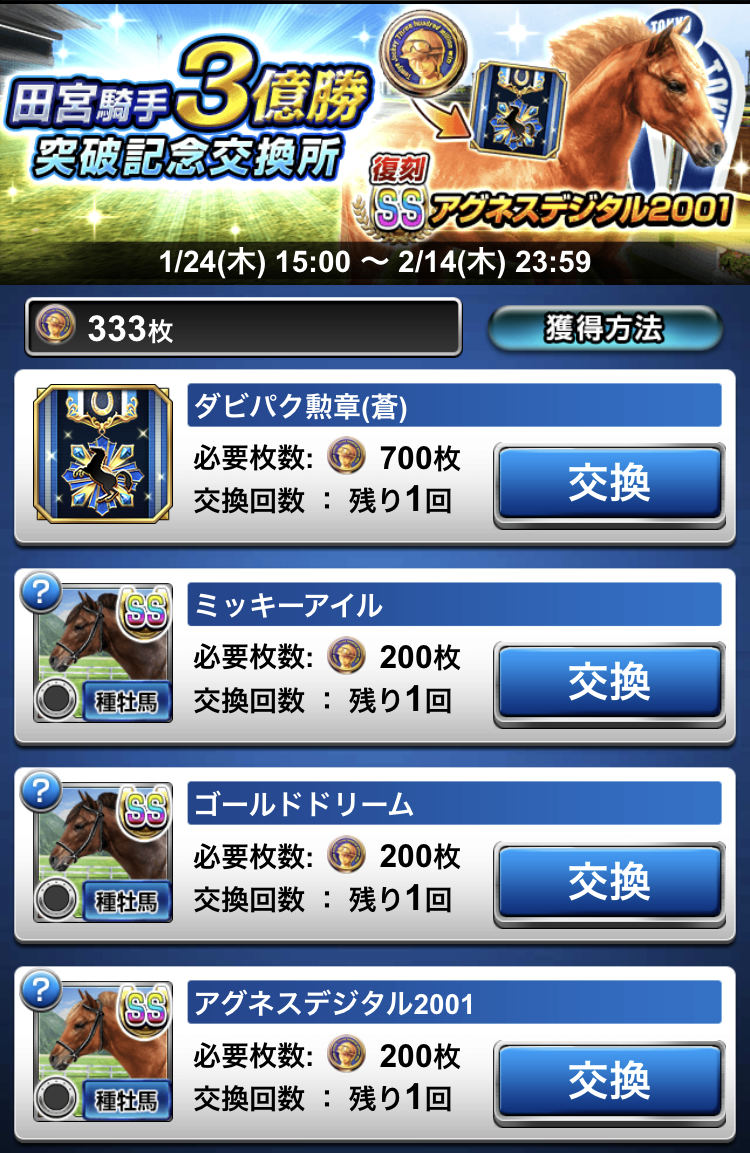This screenshot has height=1153, width=750.
Task: Open help icon on ゴールドドリーム thumbnail
Action: coord(40,793)
